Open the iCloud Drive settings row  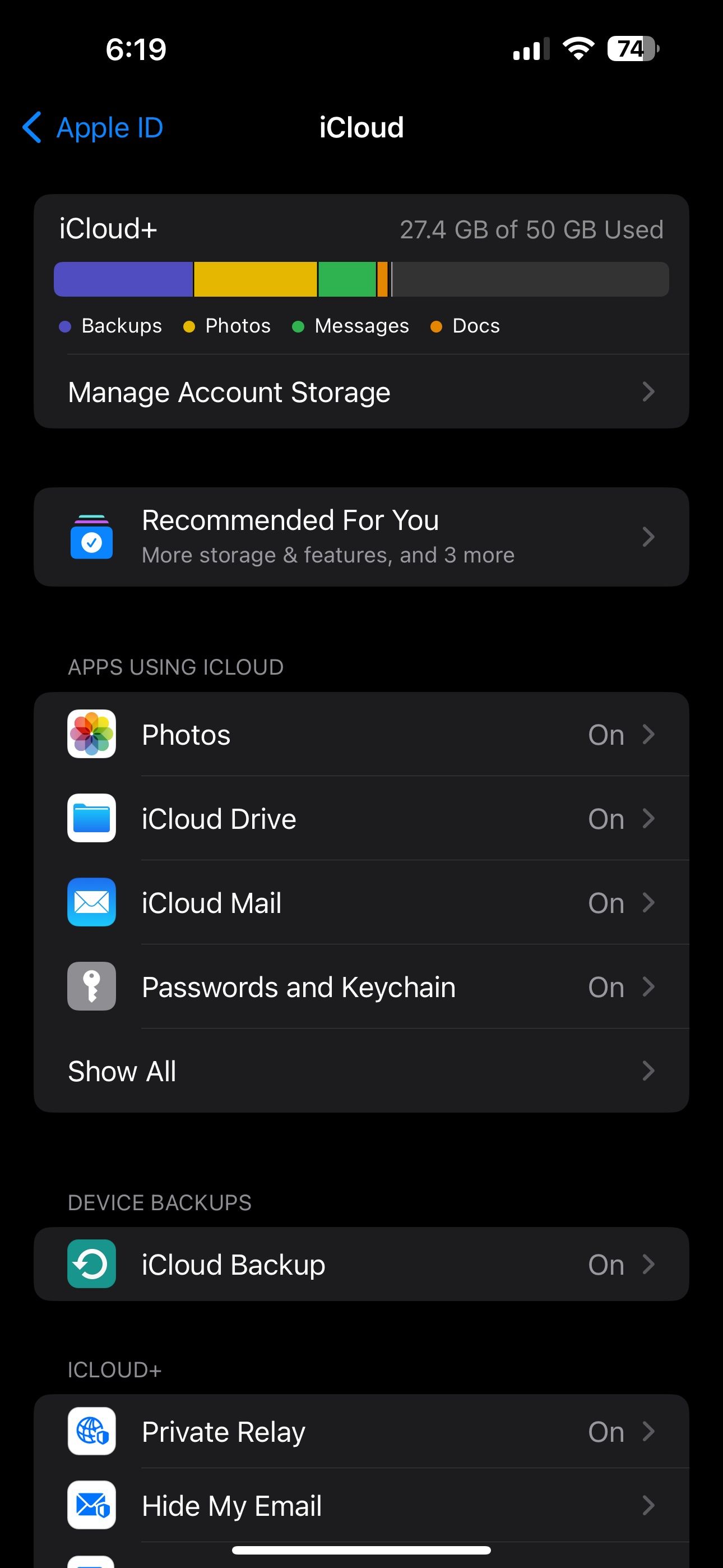click(x=361, y=818)
